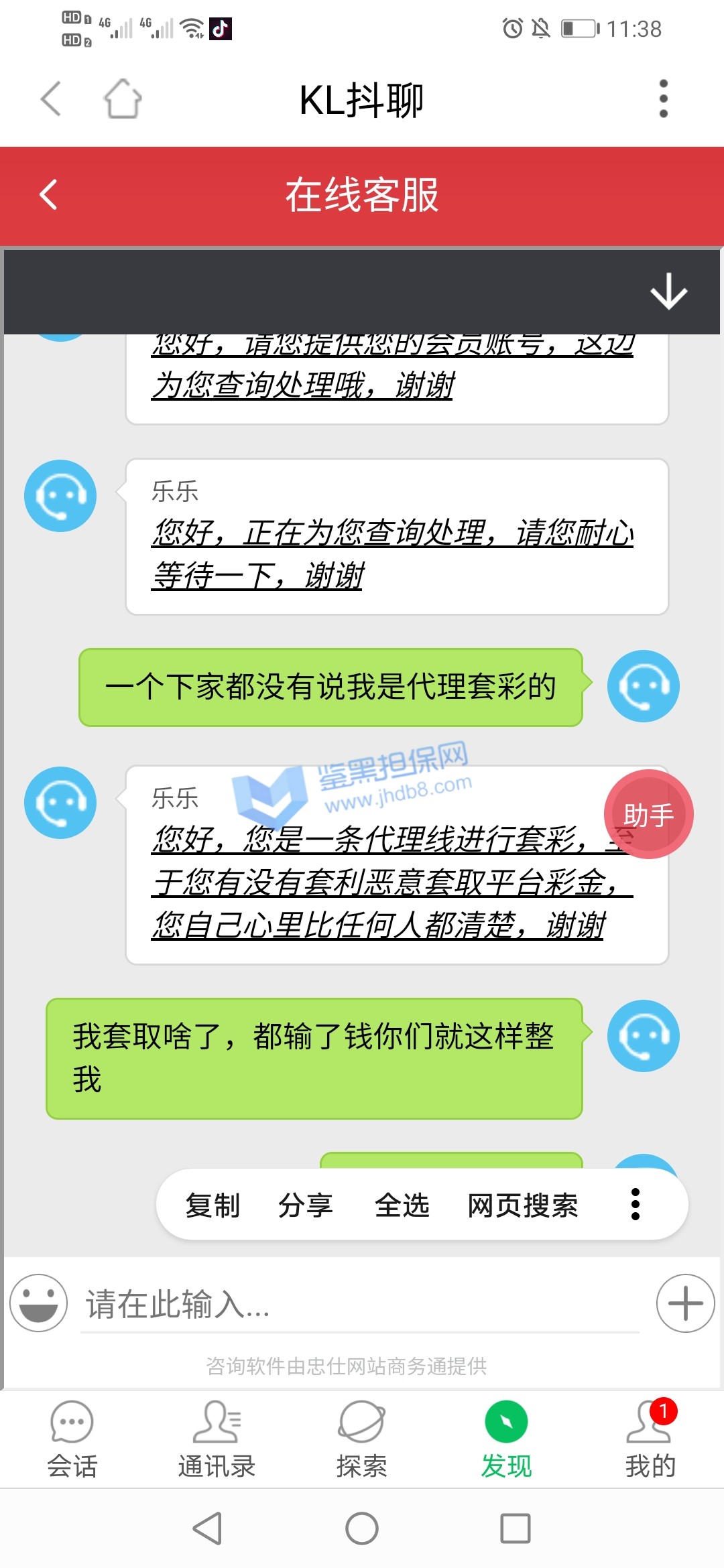The height and width of the screenshot is (1568, 724).
Task: Tap the red 助手 floating button
Action: tap(648, 814)
